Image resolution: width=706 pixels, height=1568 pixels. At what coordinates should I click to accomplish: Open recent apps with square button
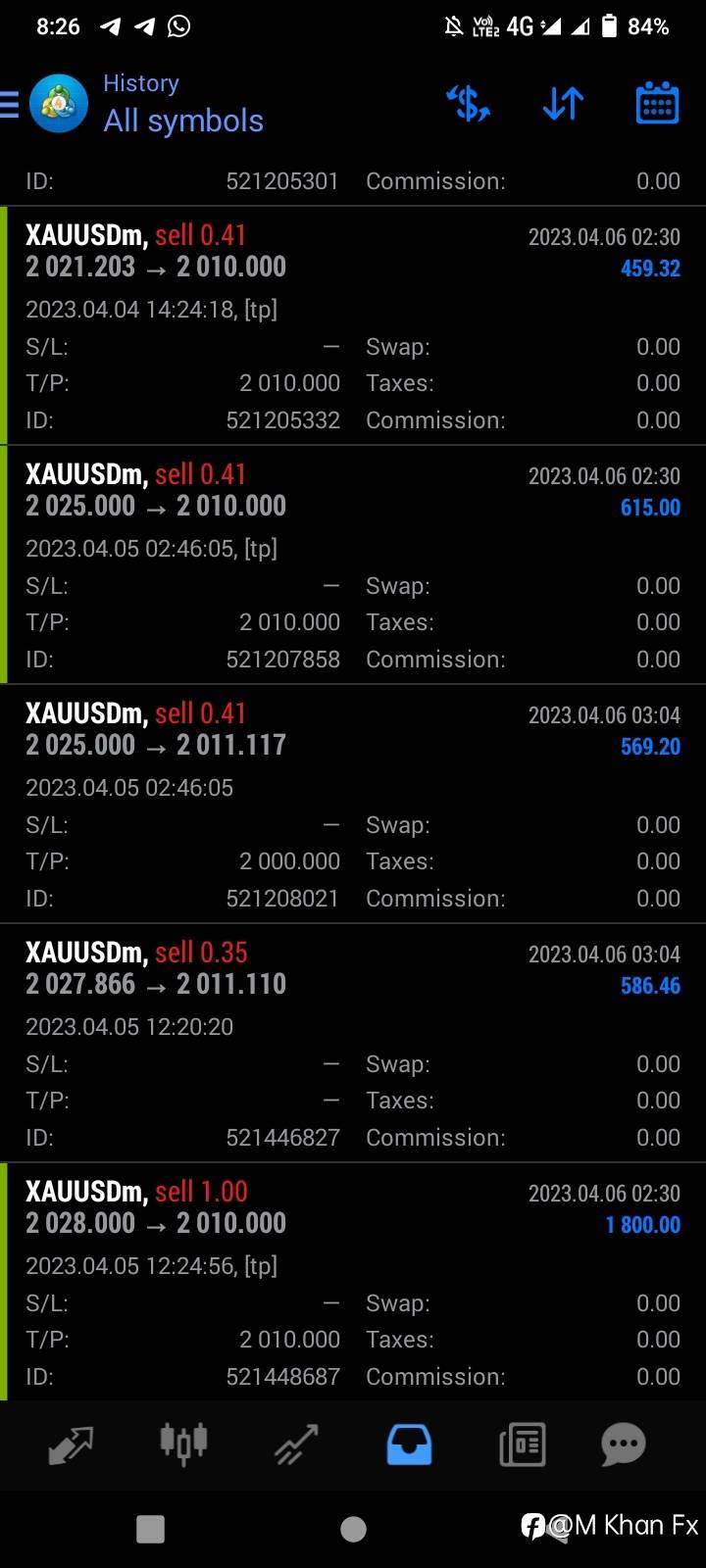pyautogui.click(x=150, y=1529)
